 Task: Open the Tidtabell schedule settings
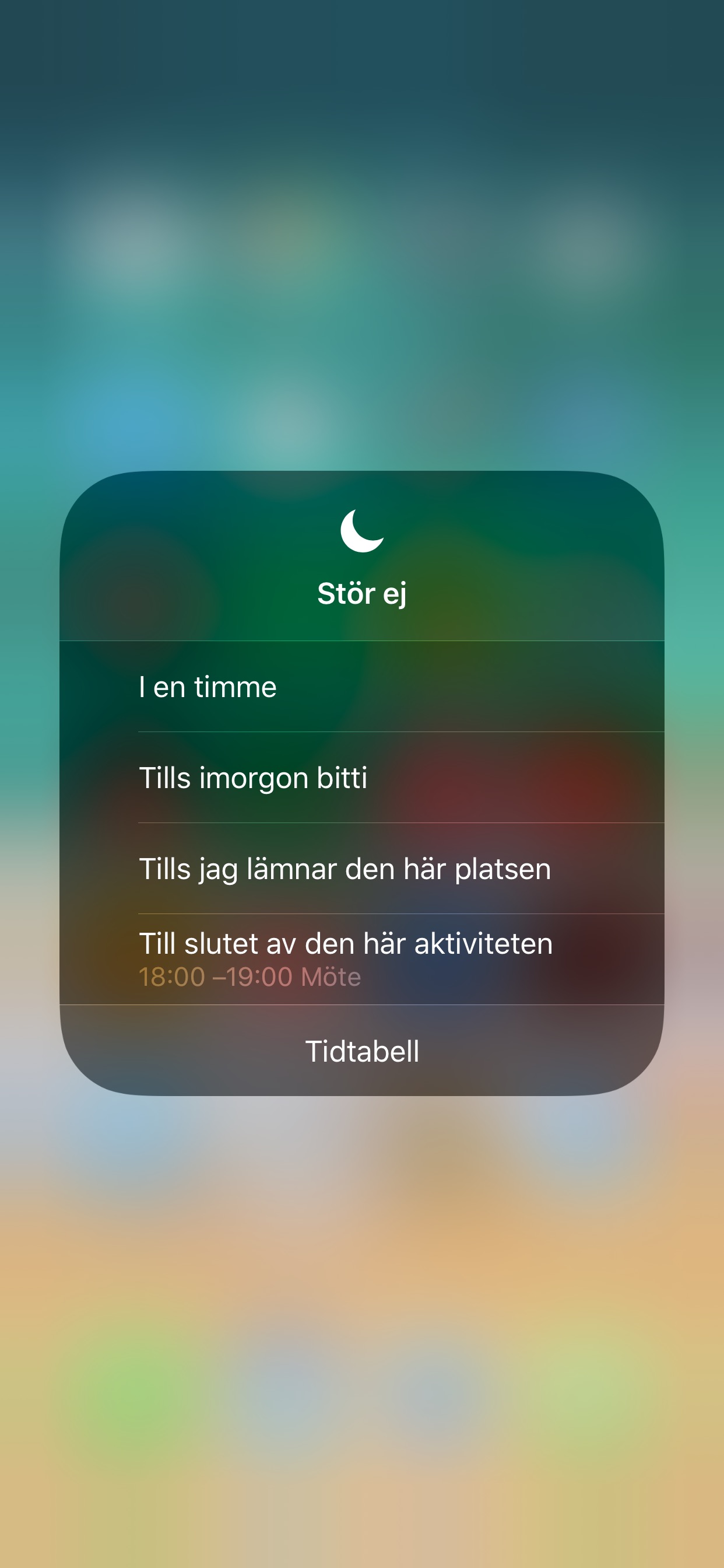coord(361,1051)
